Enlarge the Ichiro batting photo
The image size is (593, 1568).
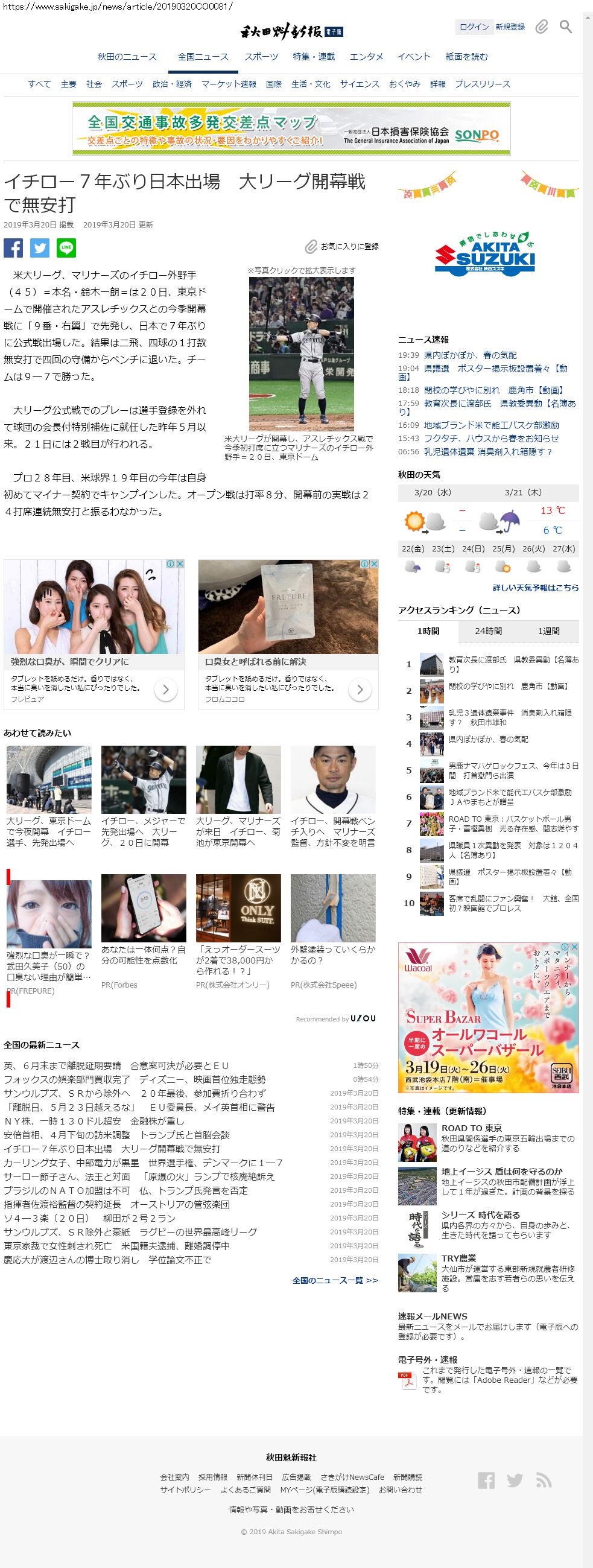coord(302,354)
